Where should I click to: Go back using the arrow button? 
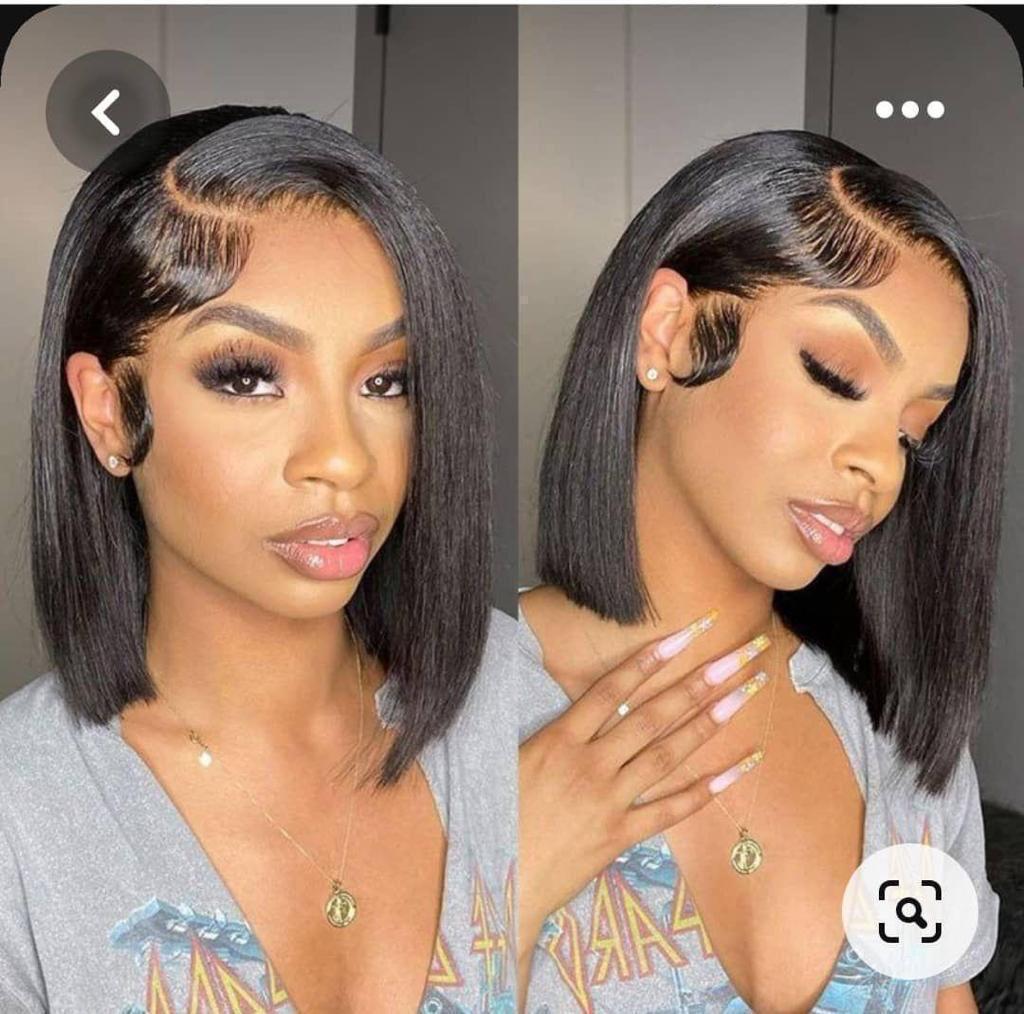107,111
